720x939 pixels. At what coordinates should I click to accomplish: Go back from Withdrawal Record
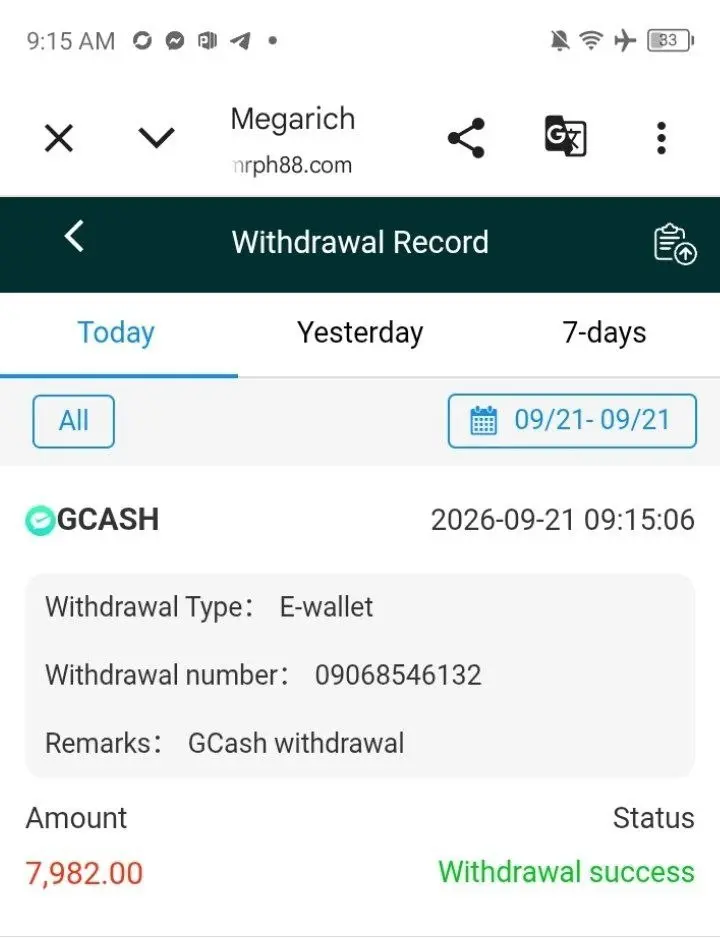point(74,236)
